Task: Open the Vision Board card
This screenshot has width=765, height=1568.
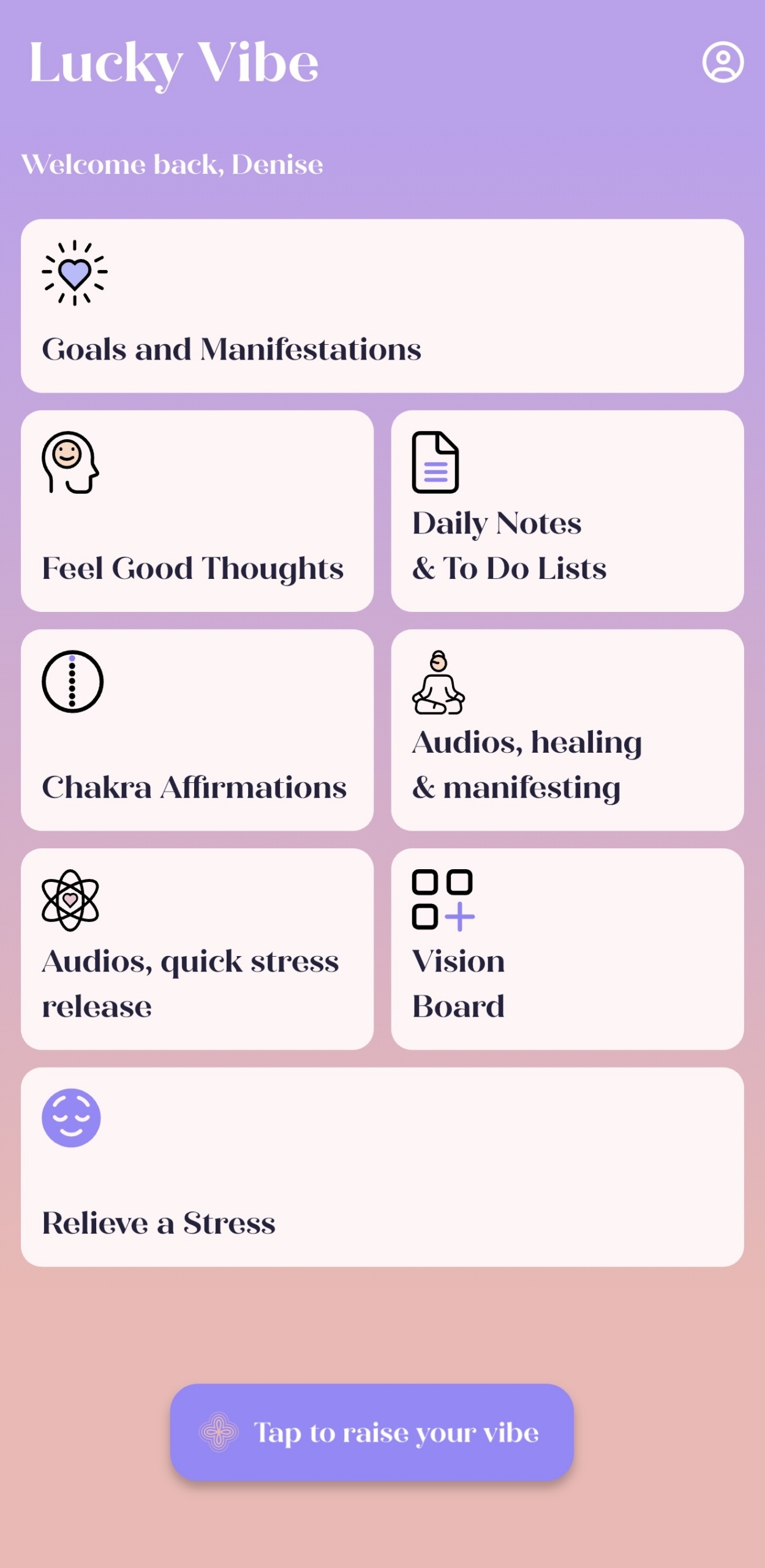Action: pyautogui.click(x=567, y=948)
